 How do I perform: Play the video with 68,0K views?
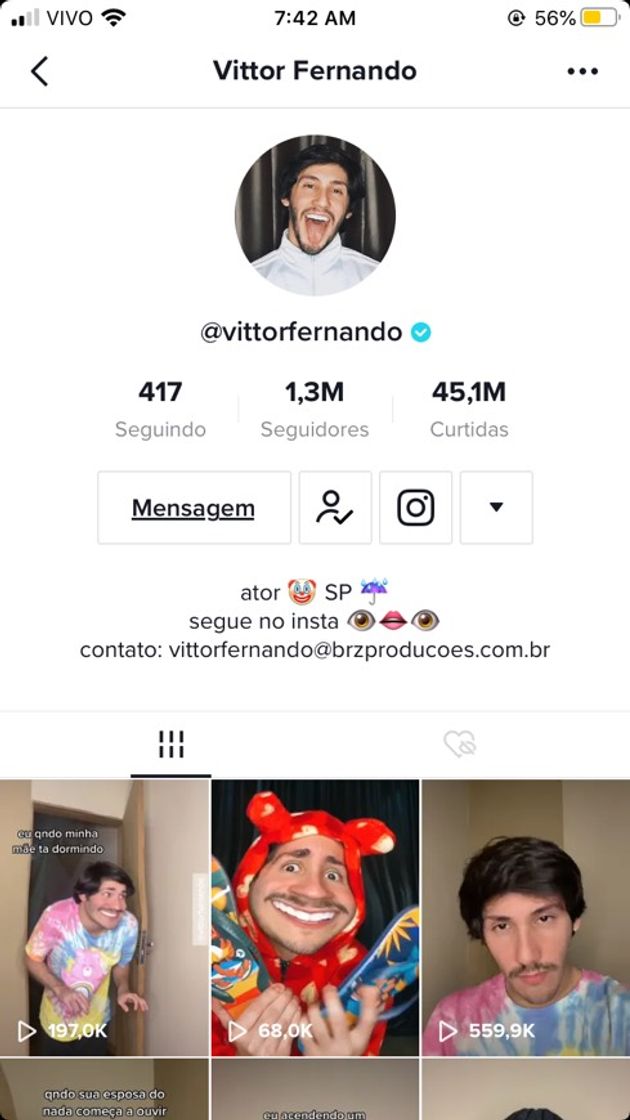click(315, 917)
